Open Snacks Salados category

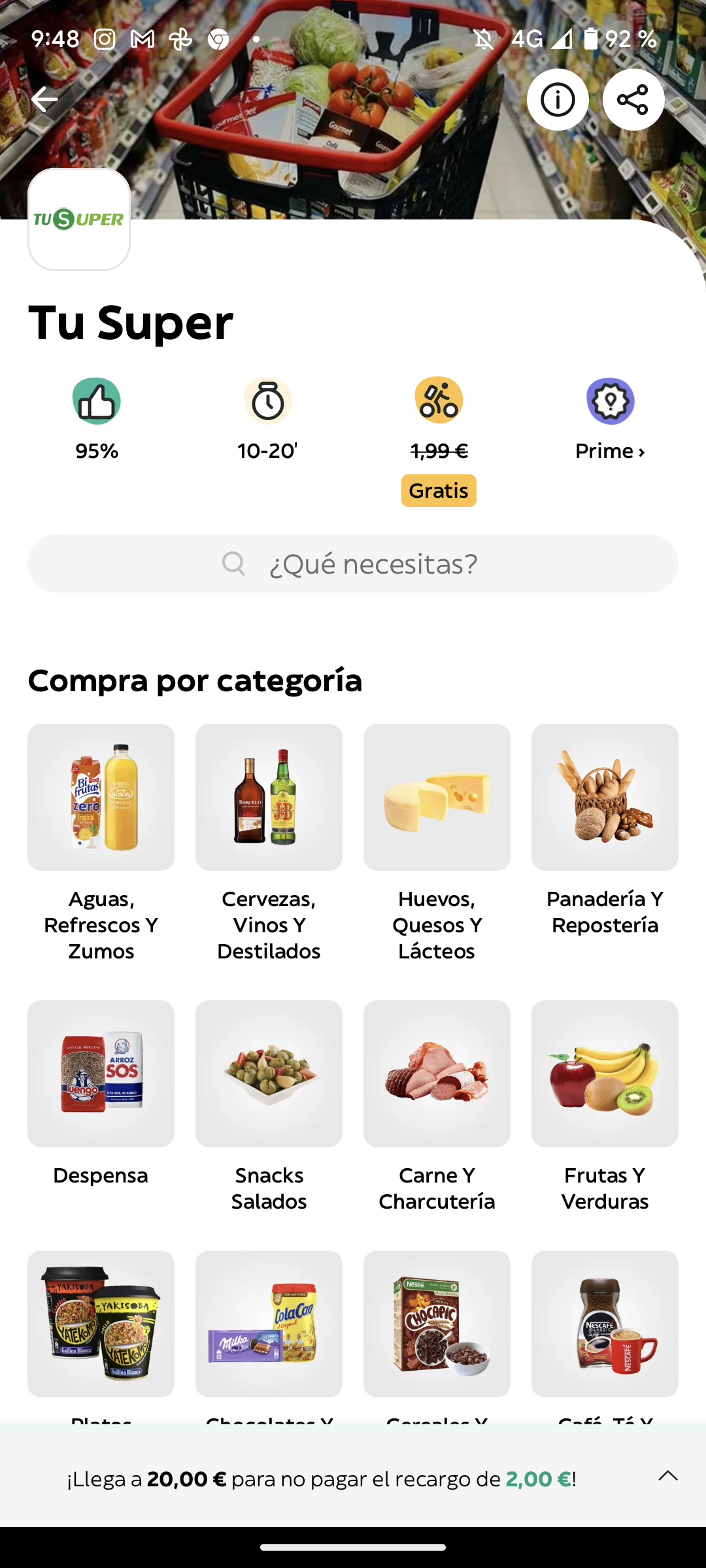[x=269, y=1073]
